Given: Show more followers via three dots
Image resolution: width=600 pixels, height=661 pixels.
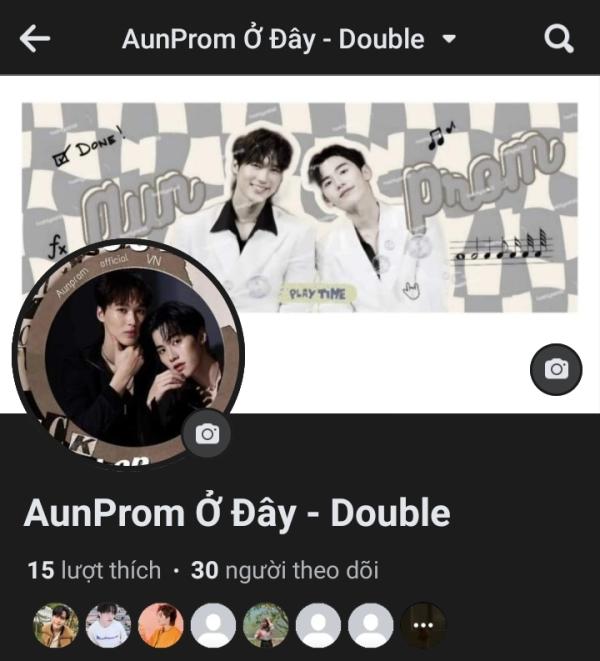Looking at the screenshot, I should (423, 625).
